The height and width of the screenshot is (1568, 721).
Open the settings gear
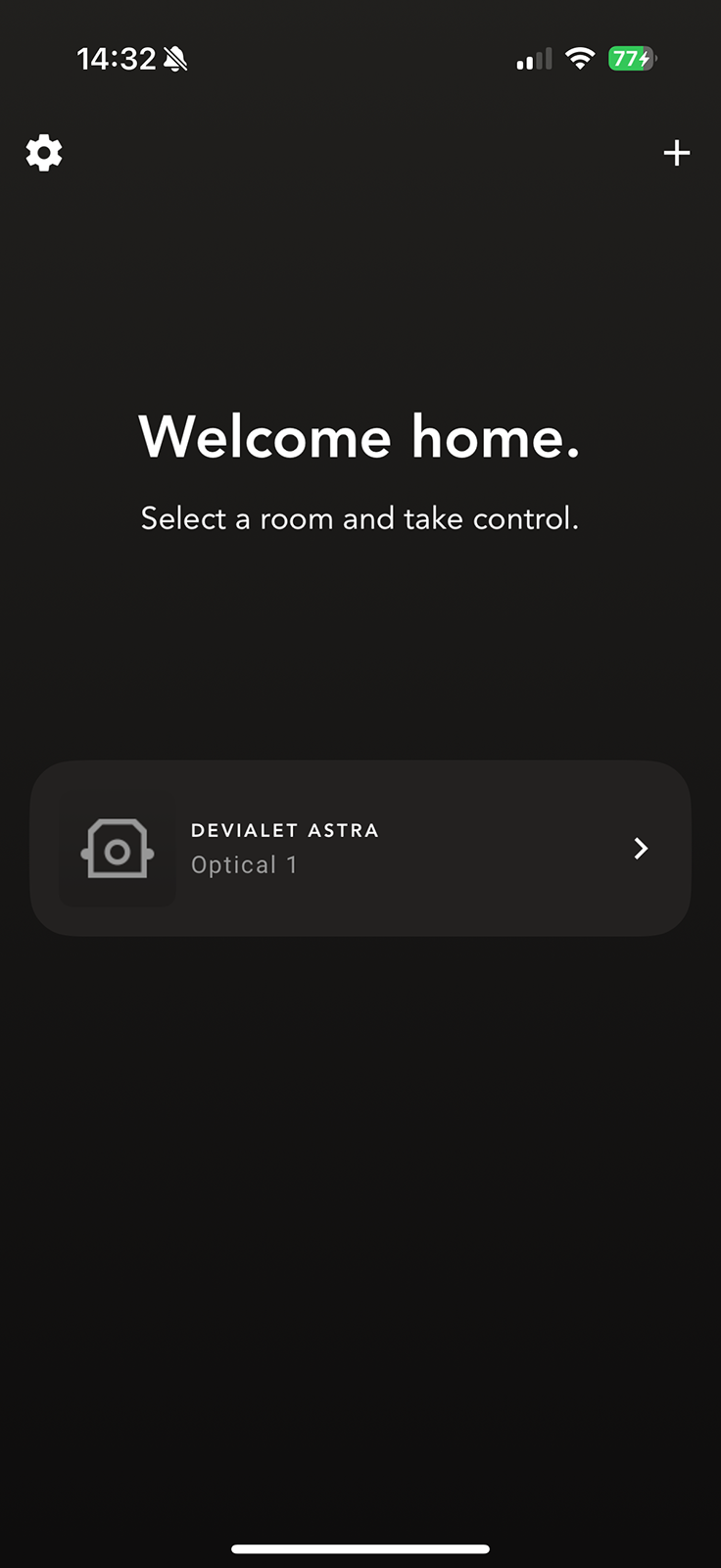44,153
